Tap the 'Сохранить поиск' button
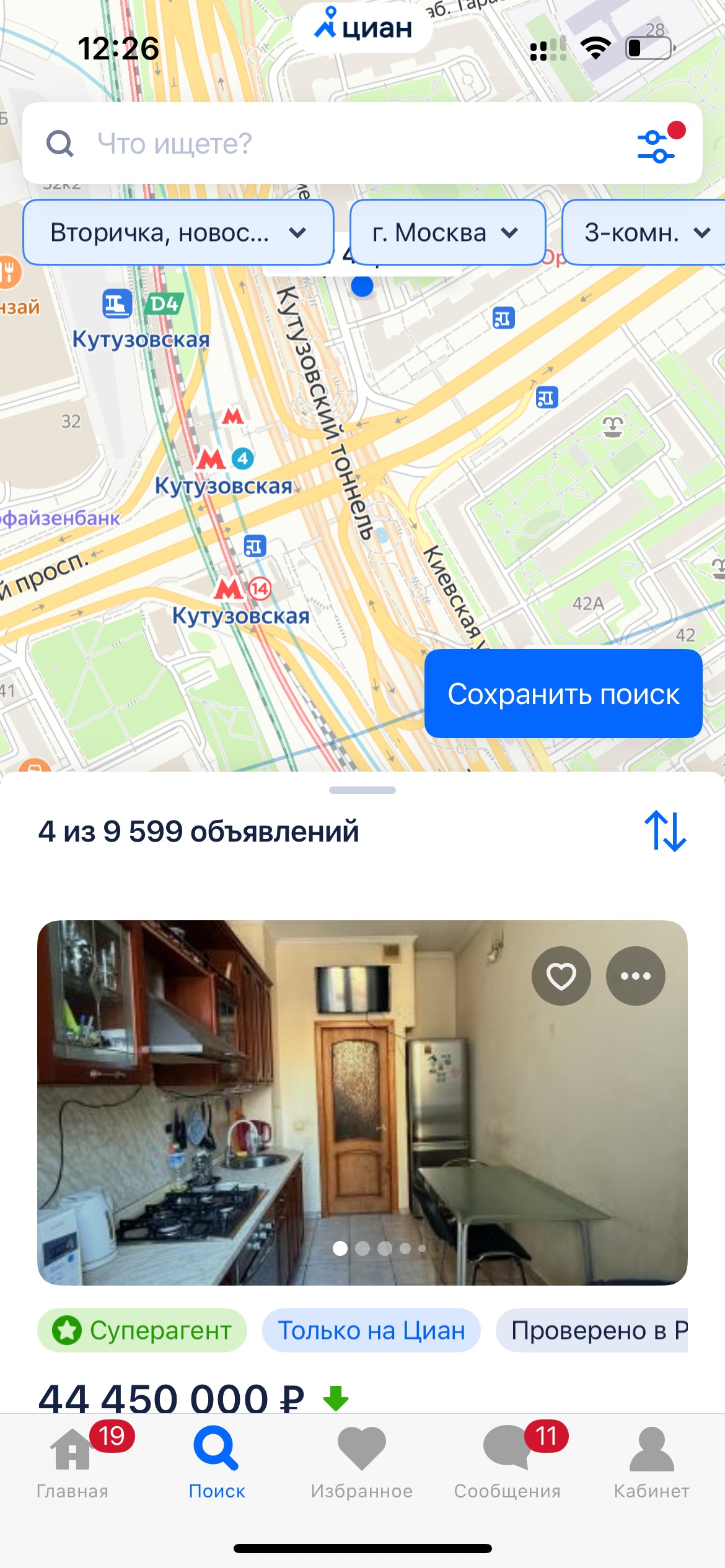This screenshot has width=725, height=1568. pyautogui.click(x=563, y=694)
